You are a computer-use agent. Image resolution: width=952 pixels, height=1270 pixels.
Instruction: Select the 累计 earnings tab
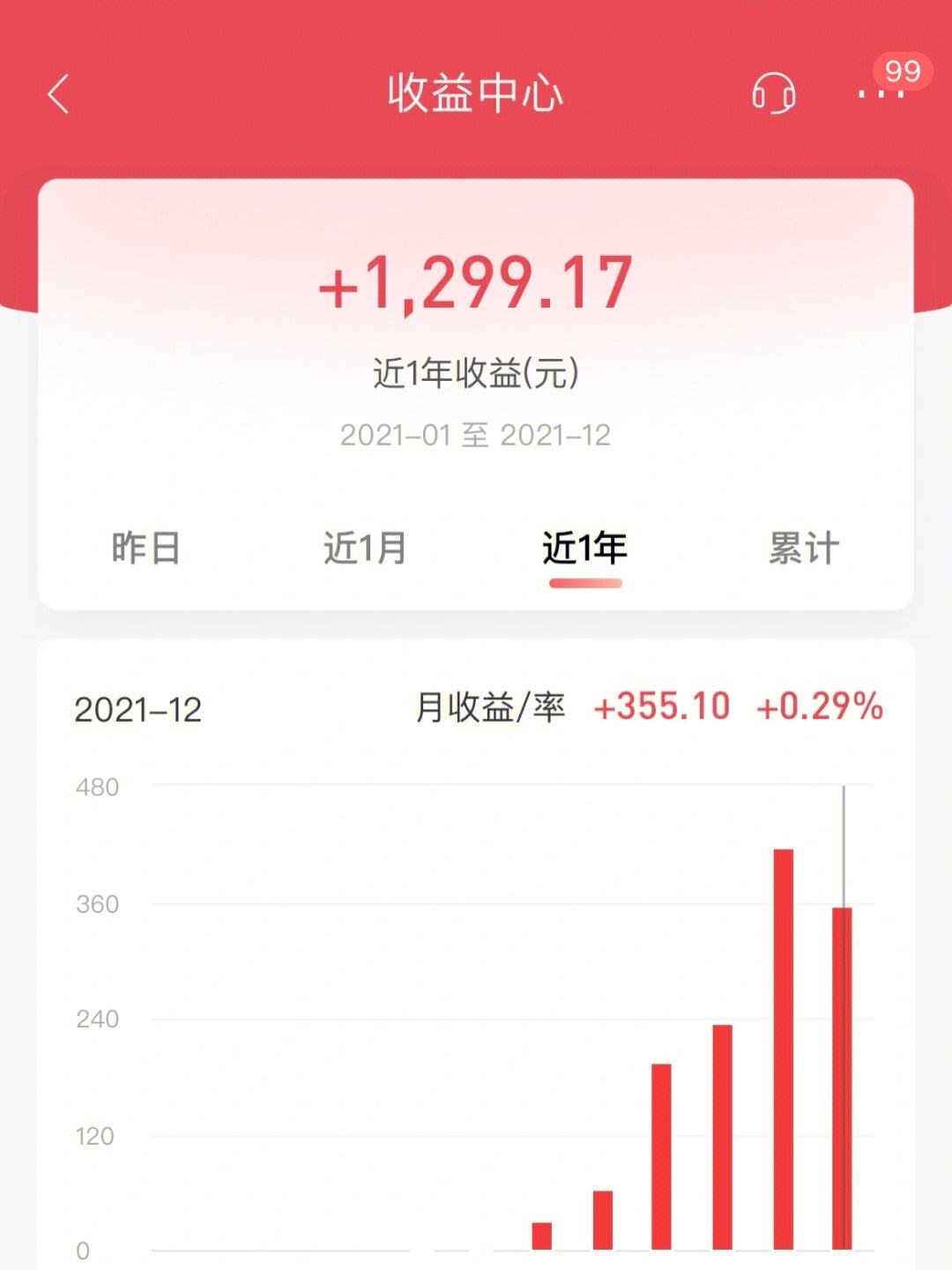804,548
